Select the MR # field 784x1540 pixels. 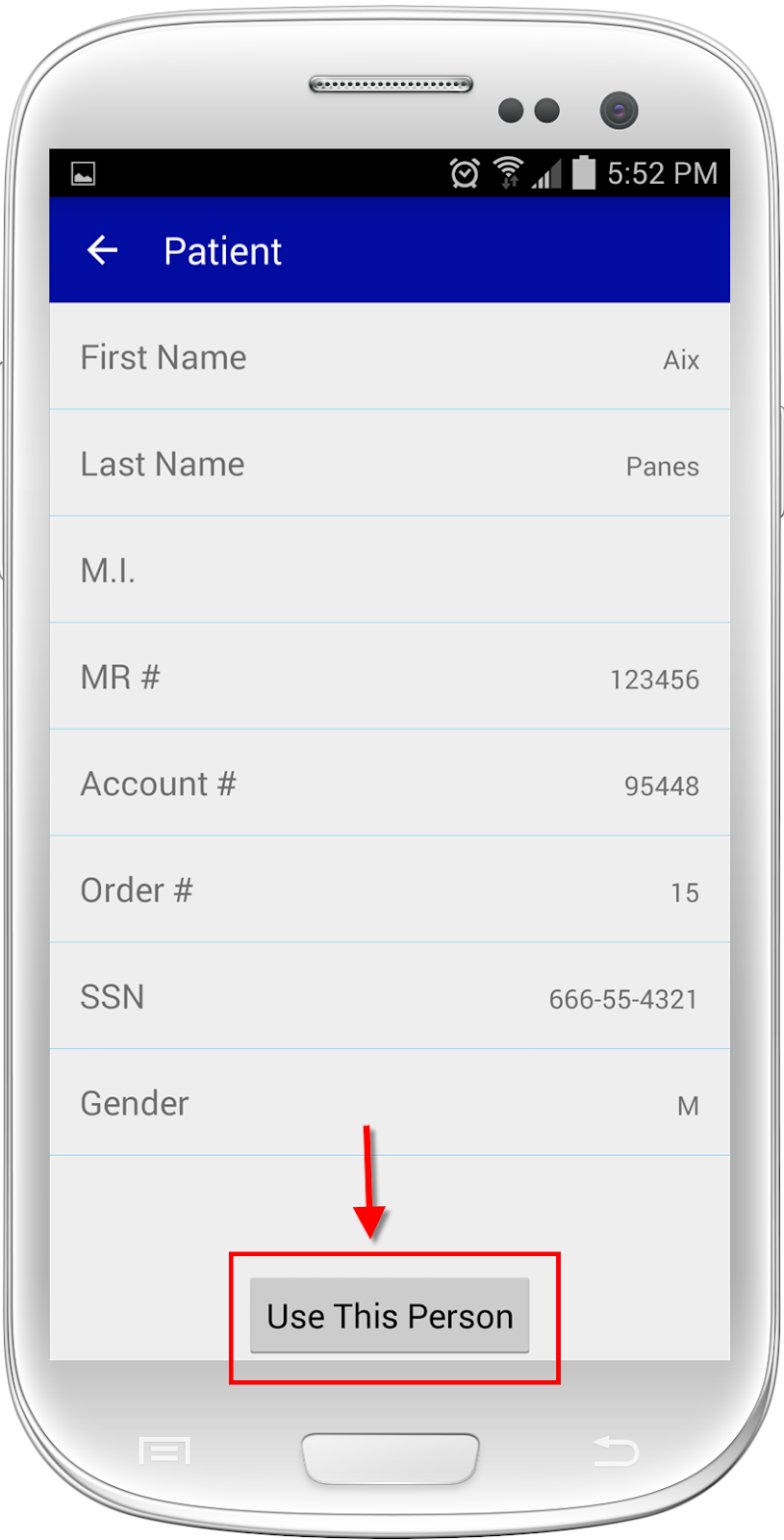[390, 677]
